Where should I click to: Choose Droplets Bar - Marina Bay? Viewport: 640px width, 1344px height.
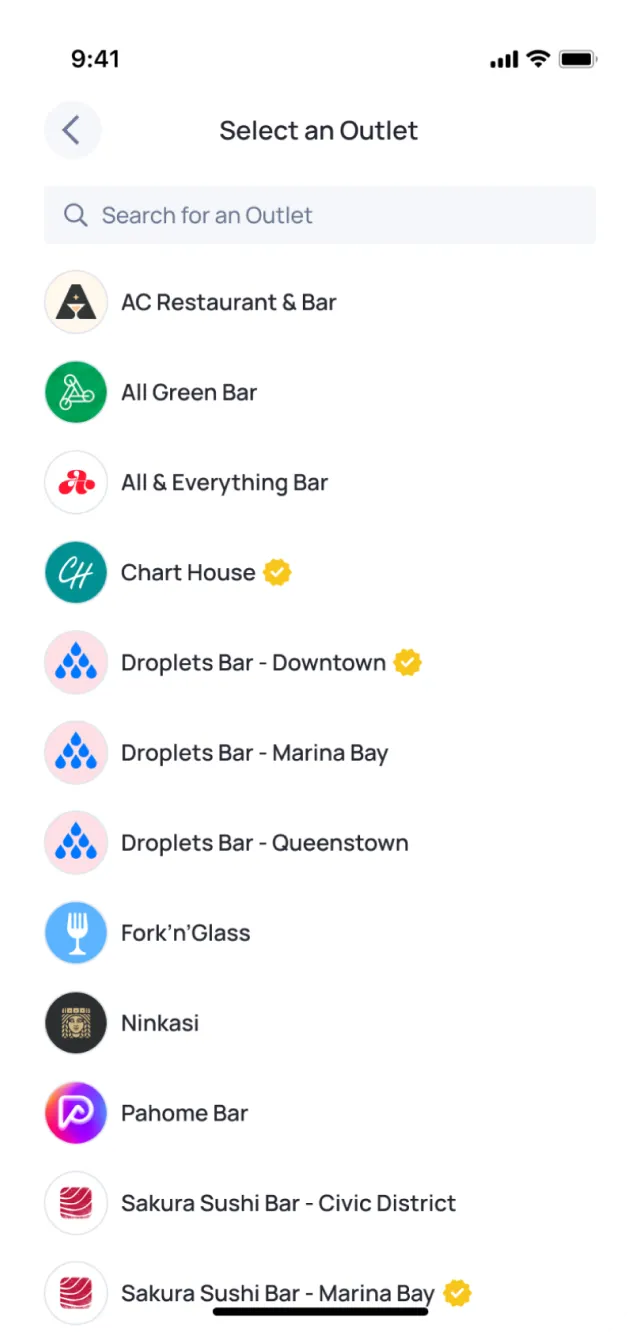point(254,752)
